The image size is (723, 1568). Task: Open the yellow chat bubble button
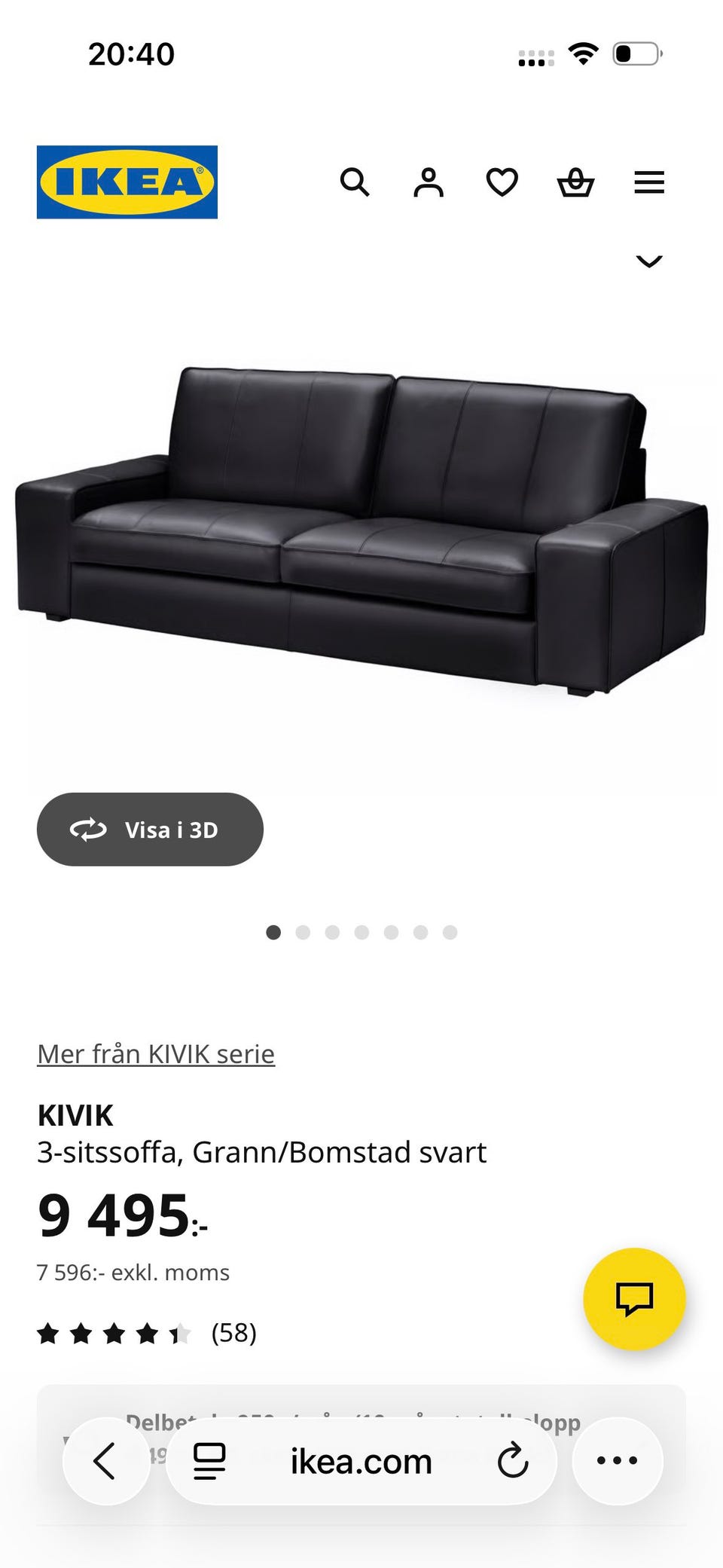[634, 1298]
